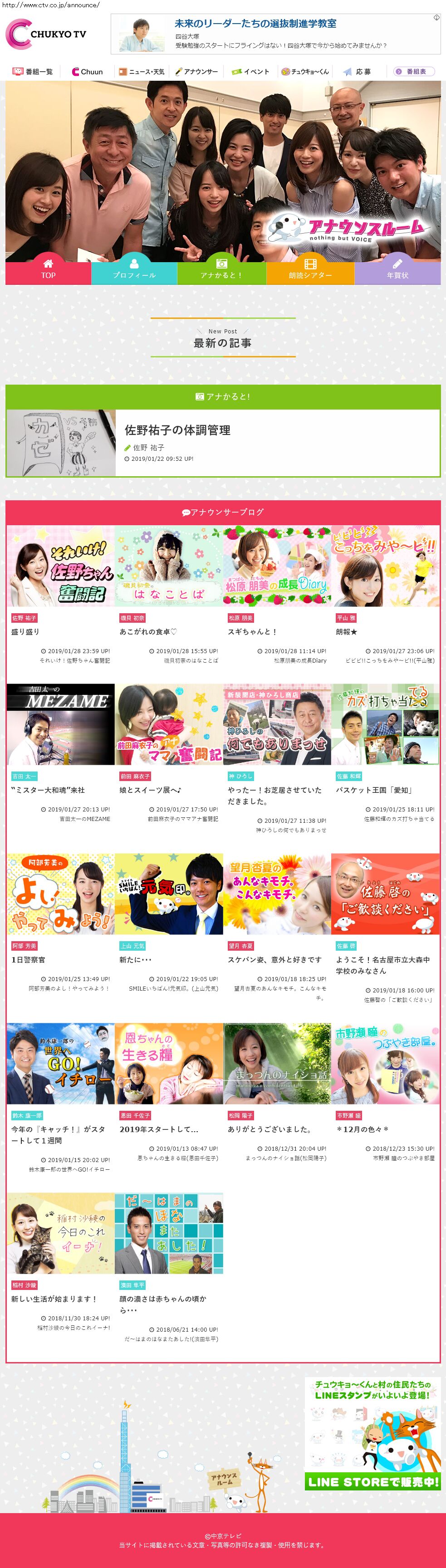Viewport: 446px width, 1568px height.
Task: Open the 応募 application page
Action: (x=357, y=72)
